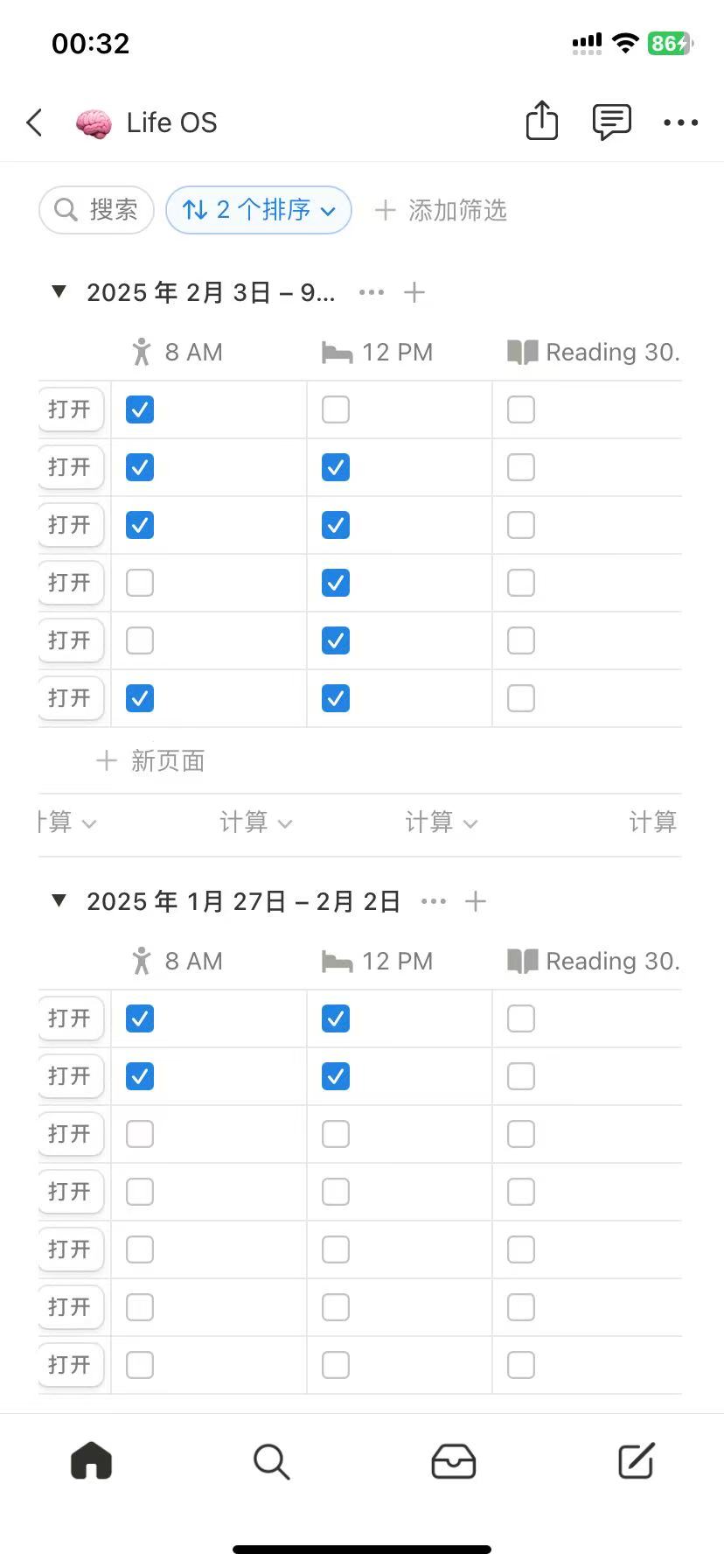This screenshot has width=724, height=1568.
Task: Open options for the 2月 3日 group
Action: tap(372, 292)
